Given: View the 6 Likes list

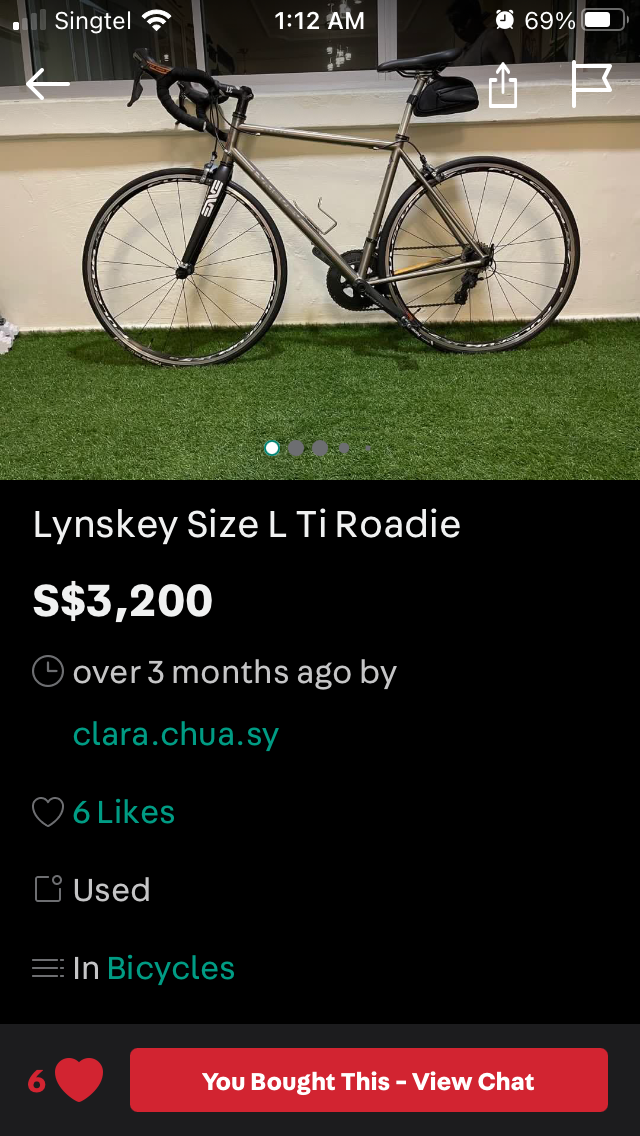Looking at the screenshot, I should 123,813.
